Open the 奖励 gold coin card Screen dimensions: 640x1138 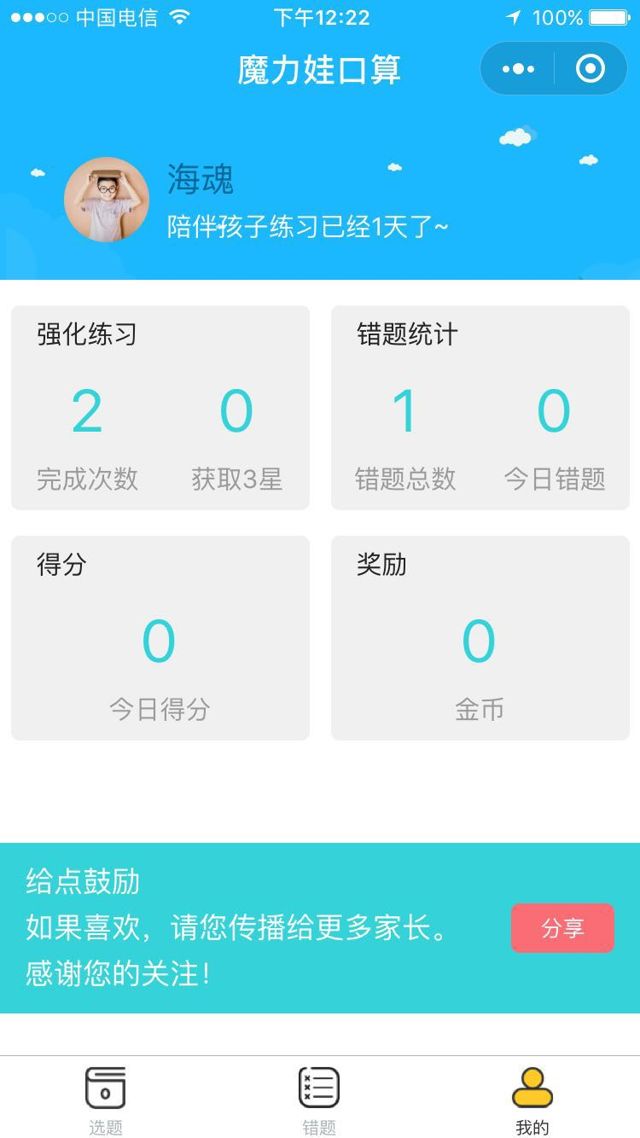point(480,638)
